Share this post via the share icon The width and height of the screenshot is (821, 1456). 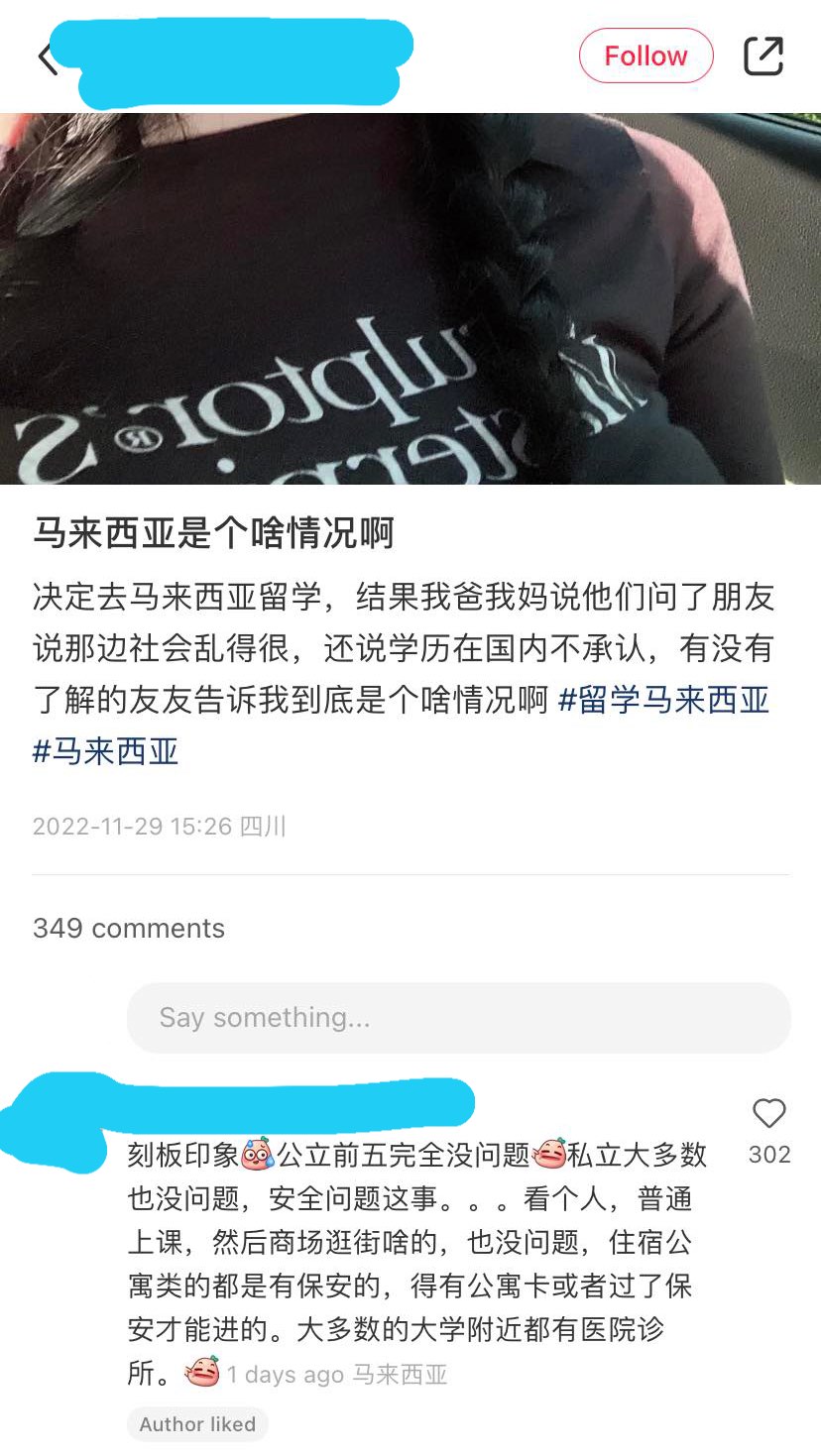[763, 56]
